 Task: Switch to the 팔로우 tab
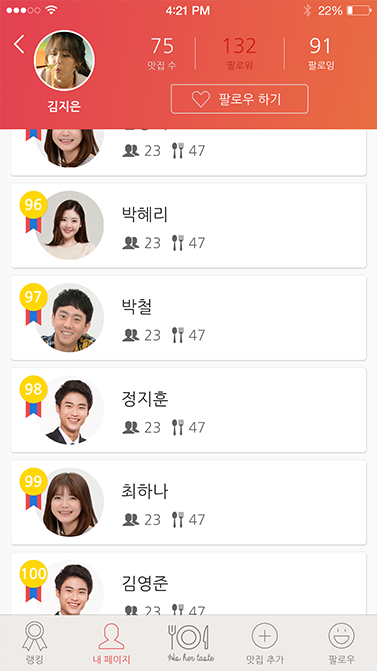[x=341, y=643]
